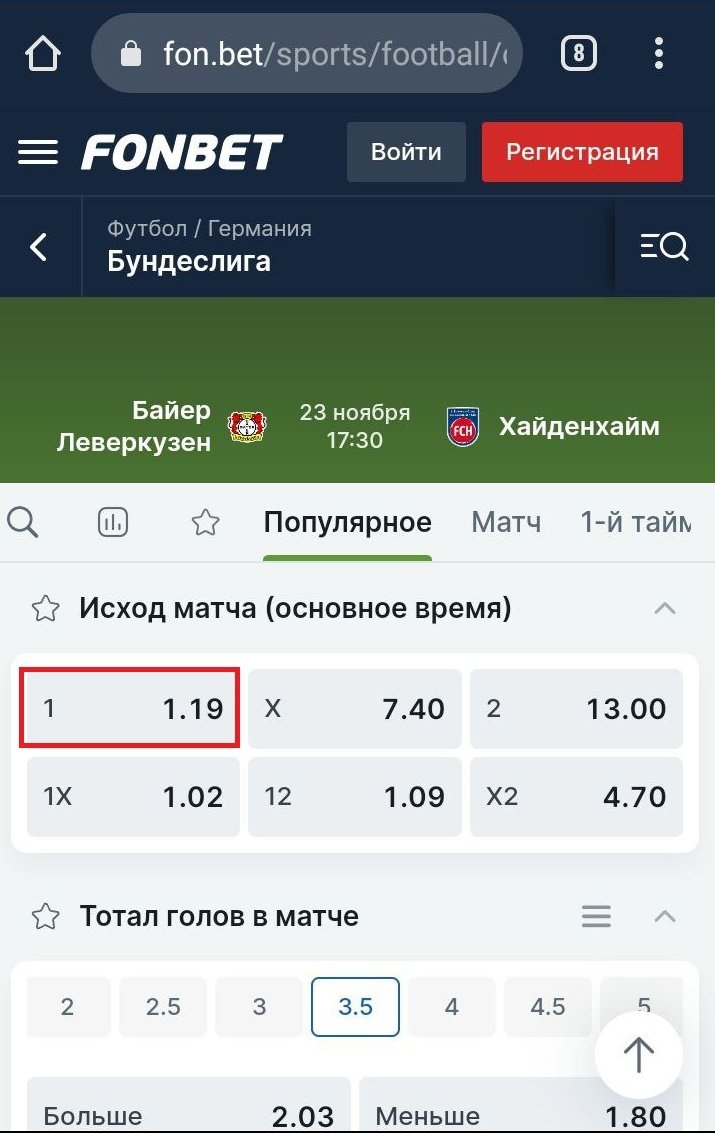This screenshot has width=715, height=1133.
Task: Search markets with the magnifier icon
Action: click(22, 522)
